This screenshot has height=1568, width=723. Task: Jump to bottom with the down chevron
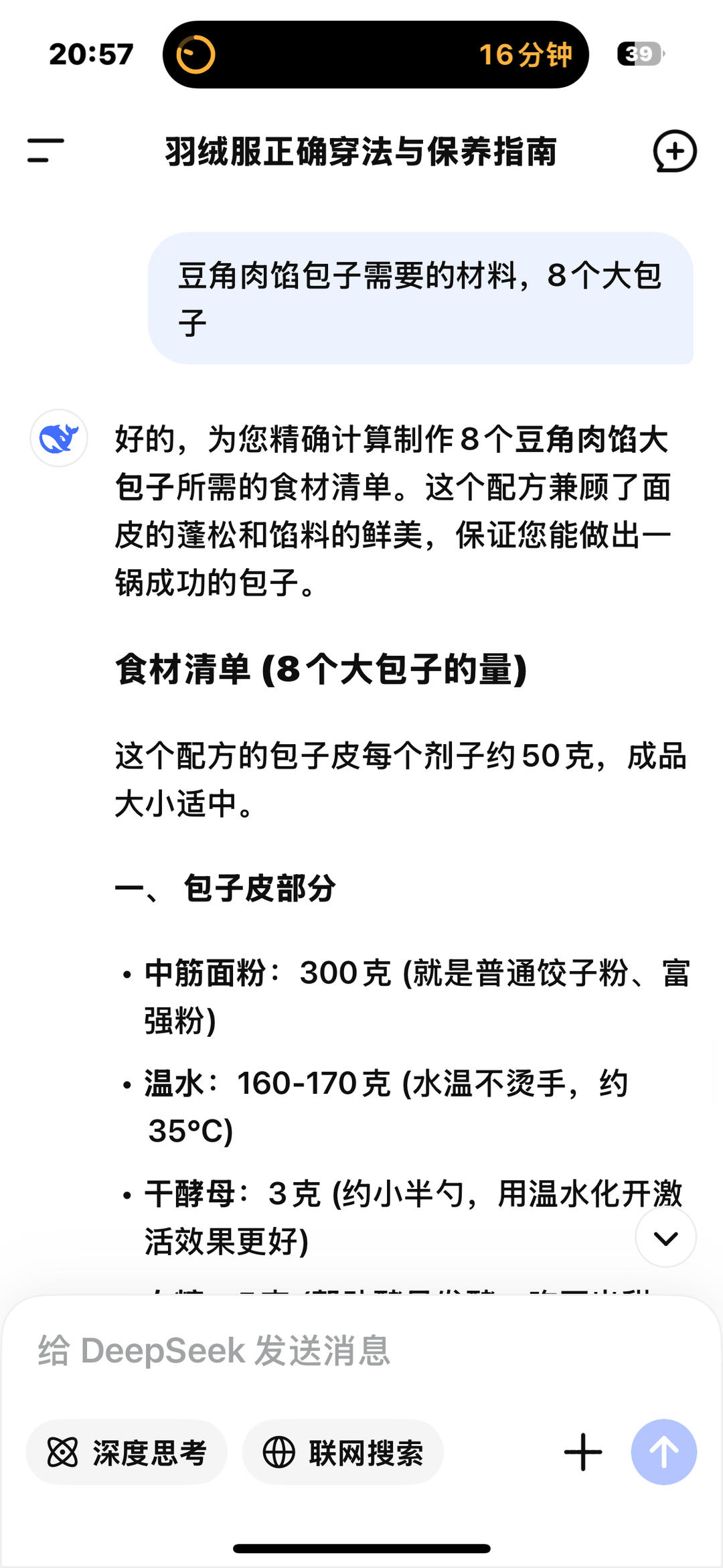(x=665, y=1238)
